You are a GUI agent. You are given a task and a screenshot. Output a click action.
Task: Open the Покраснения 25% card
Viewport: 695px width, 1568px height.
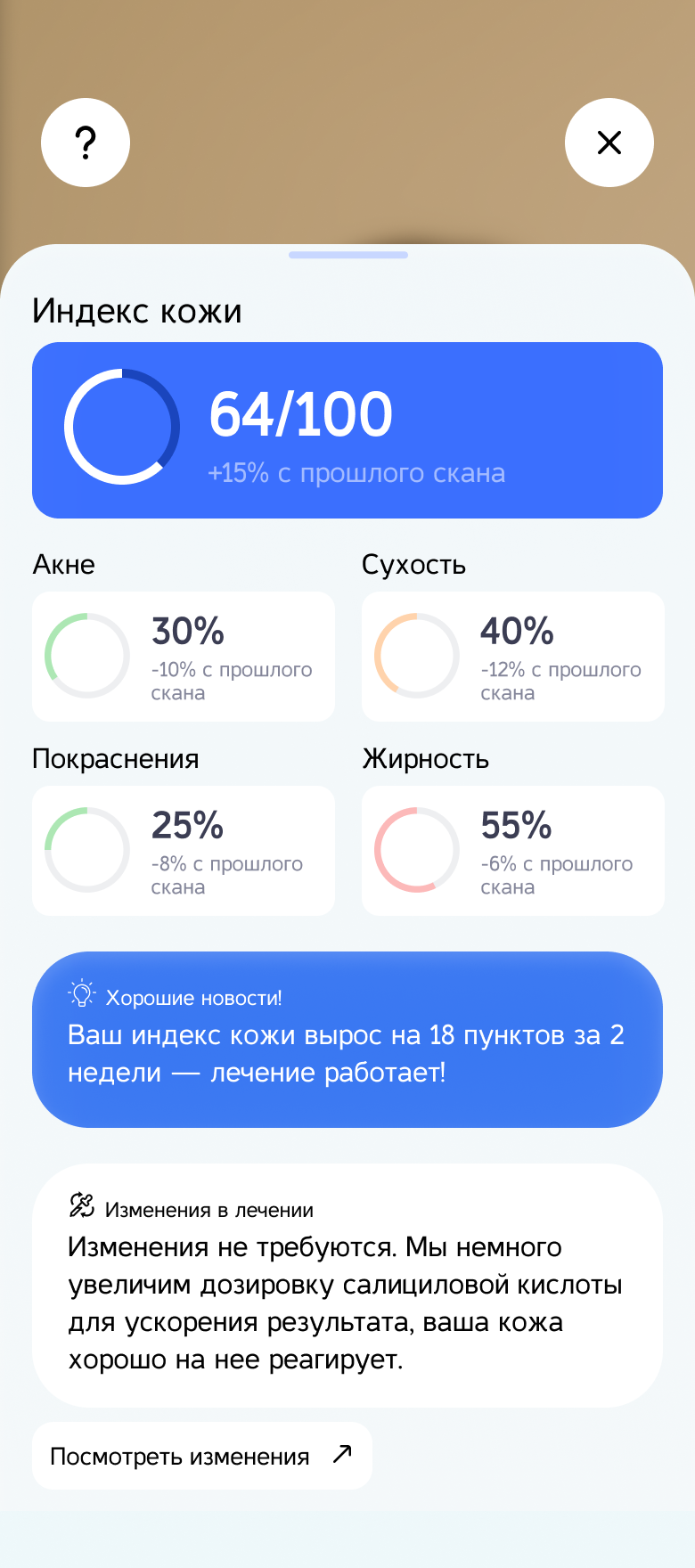pyautogui.click(x=184, y=851)
